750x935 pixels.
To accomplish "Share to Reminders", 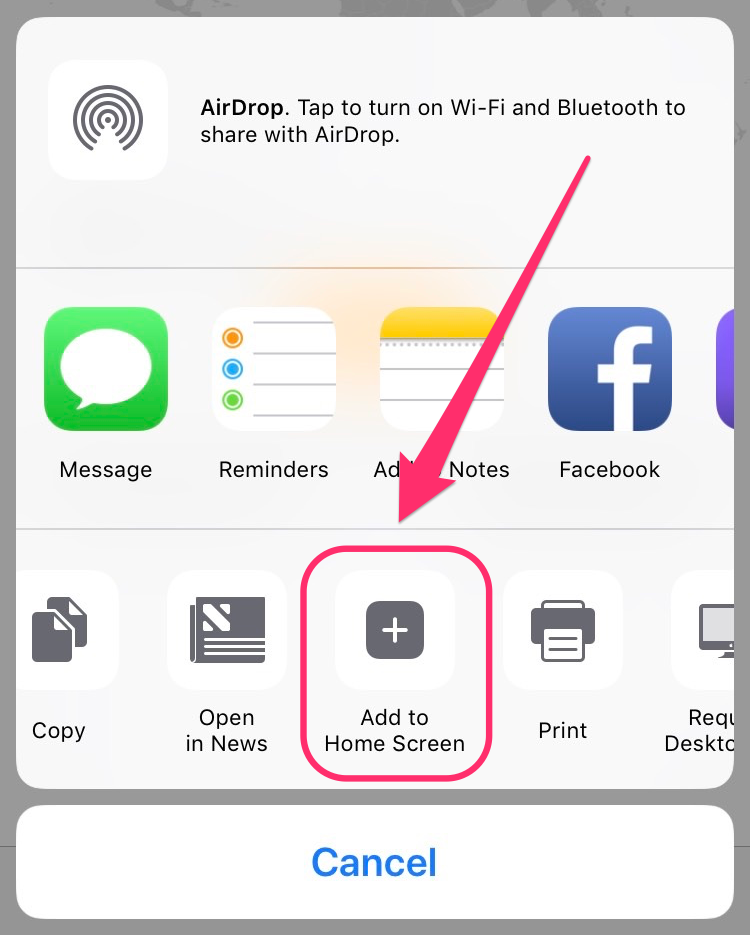I will click(274, 369).
